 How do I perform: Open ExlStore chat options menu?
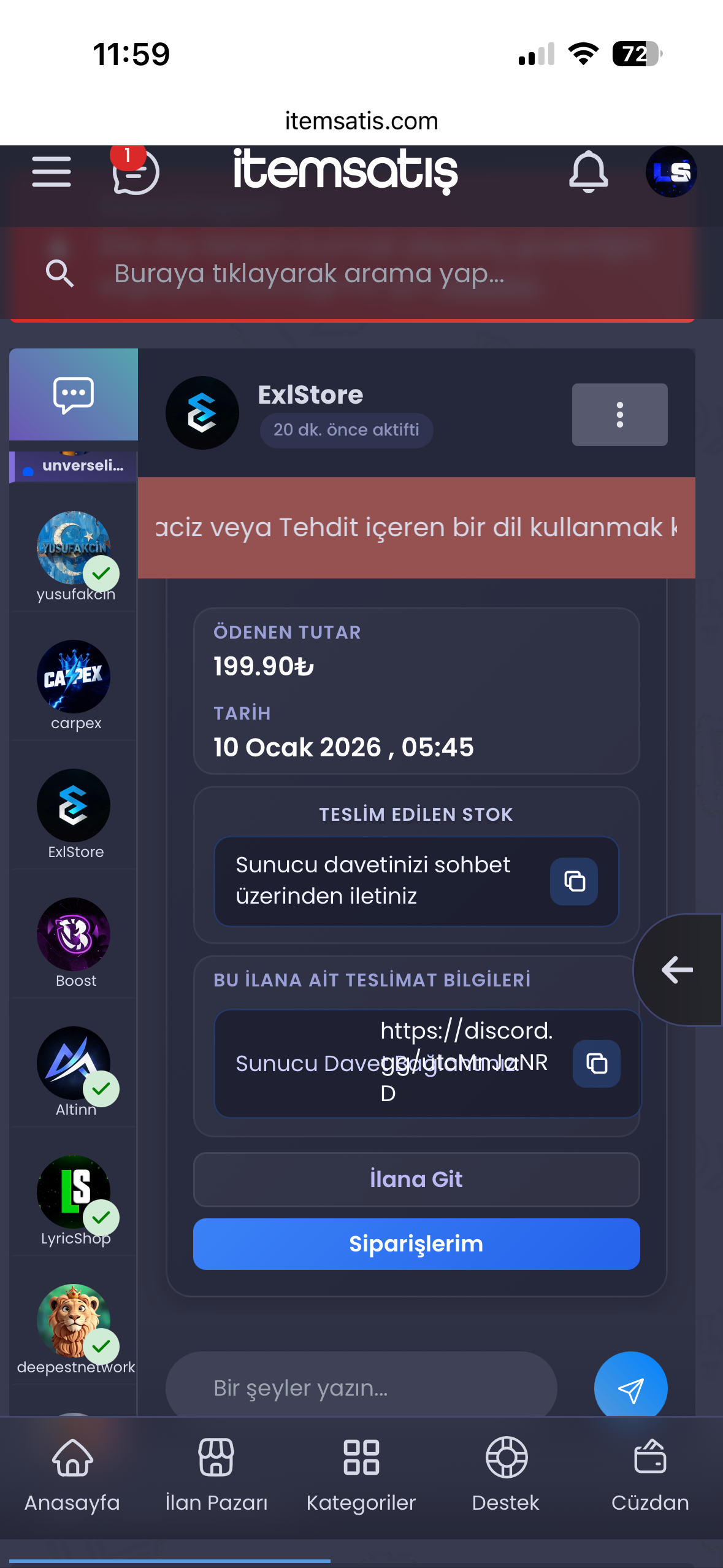click(x=619, y=415)
